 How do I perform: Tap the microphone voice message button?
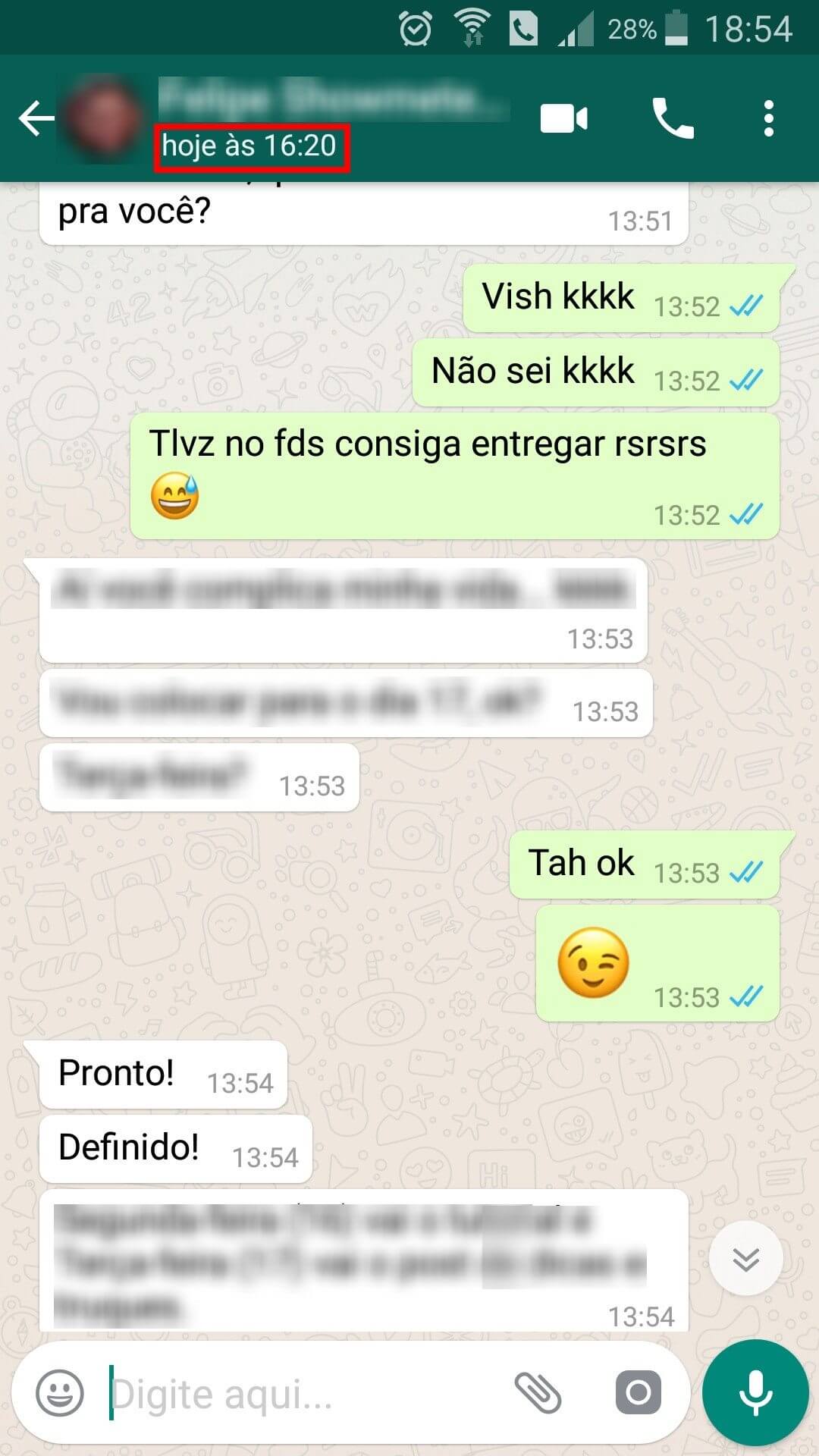point(755,1393)
